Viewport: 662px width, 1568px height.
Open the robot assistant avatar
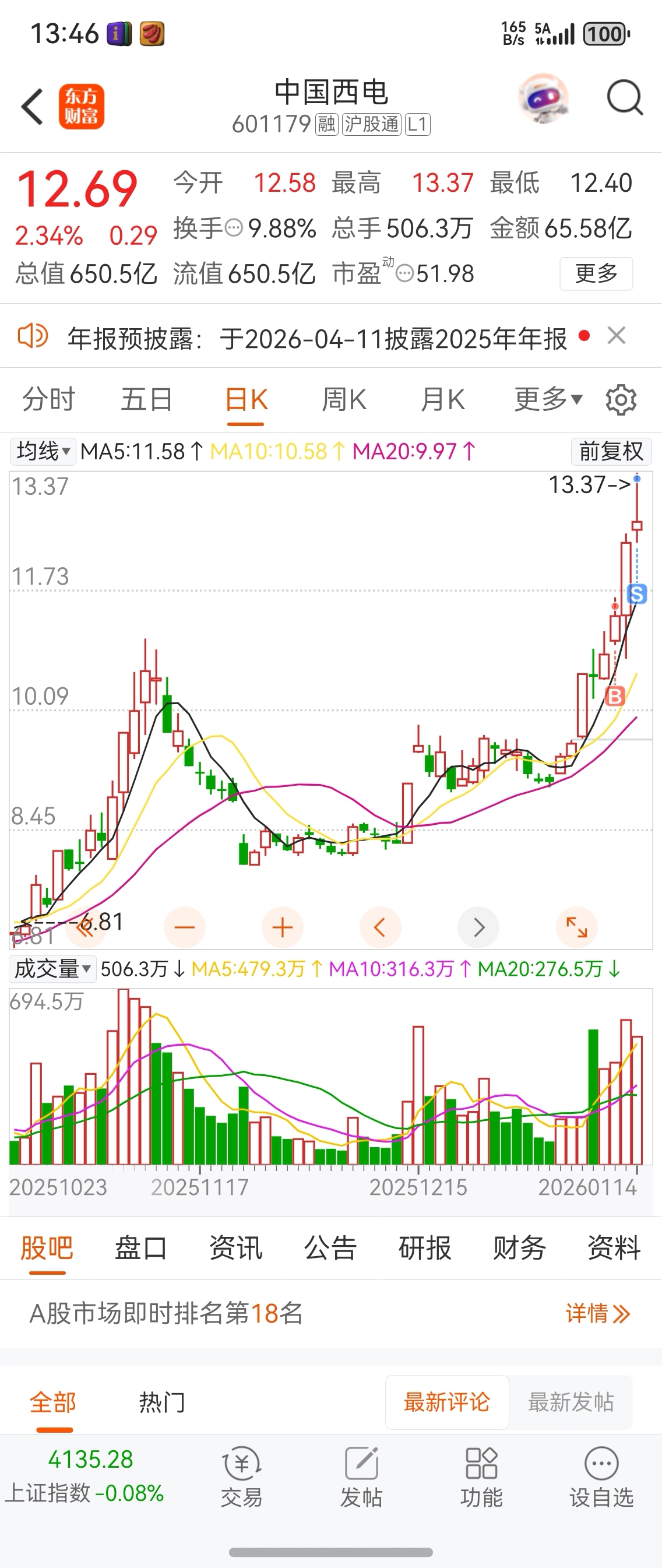coord(543,98)
